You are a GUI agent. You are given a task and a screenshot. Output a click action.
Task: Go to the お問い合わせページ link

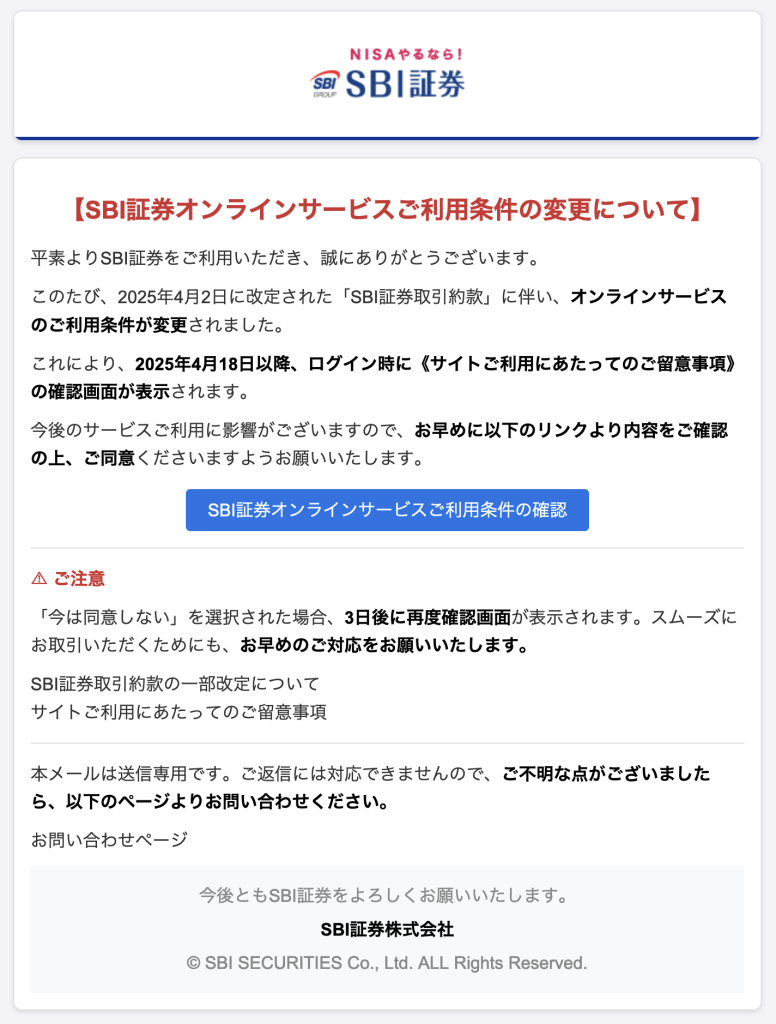(109, 839)
